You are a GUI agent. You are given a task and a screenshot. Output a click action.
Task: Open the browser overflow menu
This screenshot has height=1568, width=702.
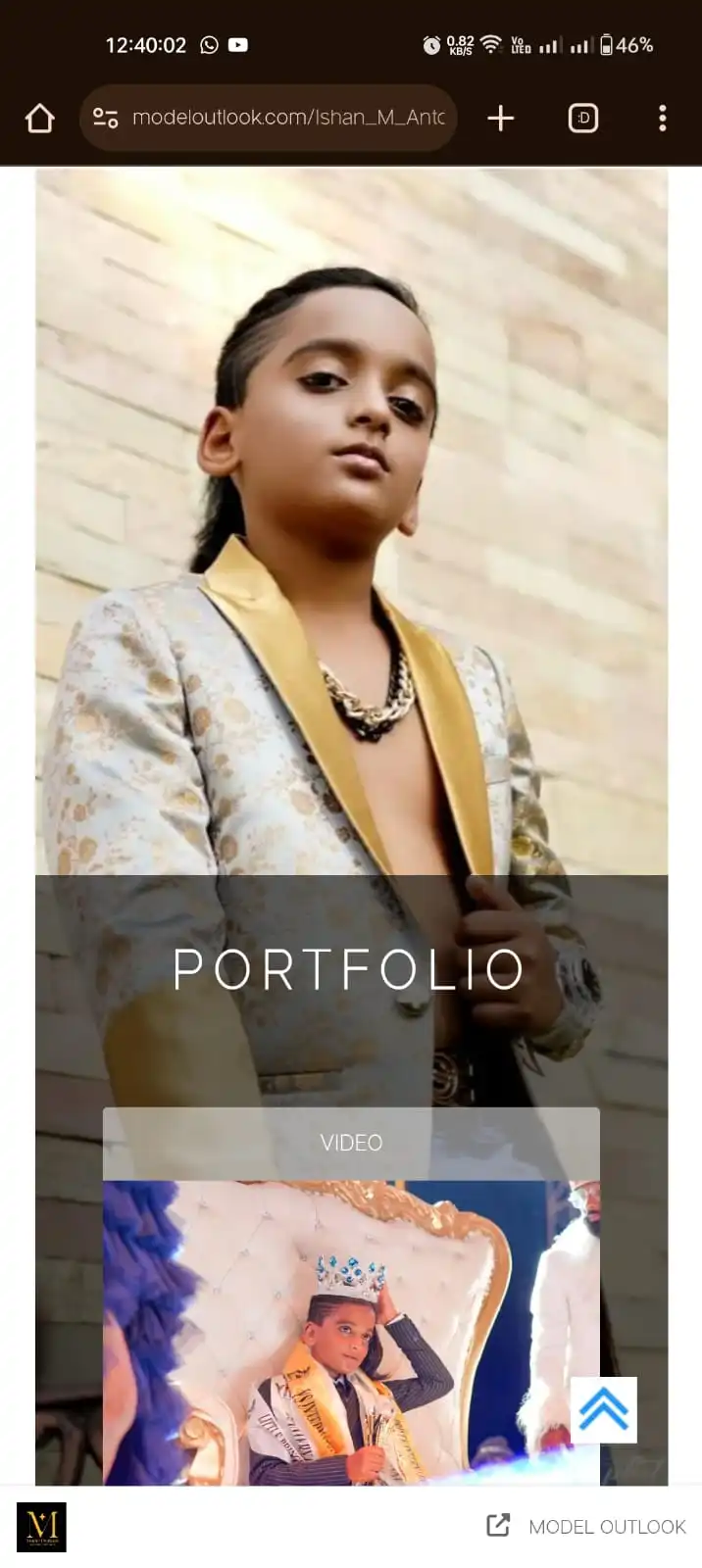point(663,119)
